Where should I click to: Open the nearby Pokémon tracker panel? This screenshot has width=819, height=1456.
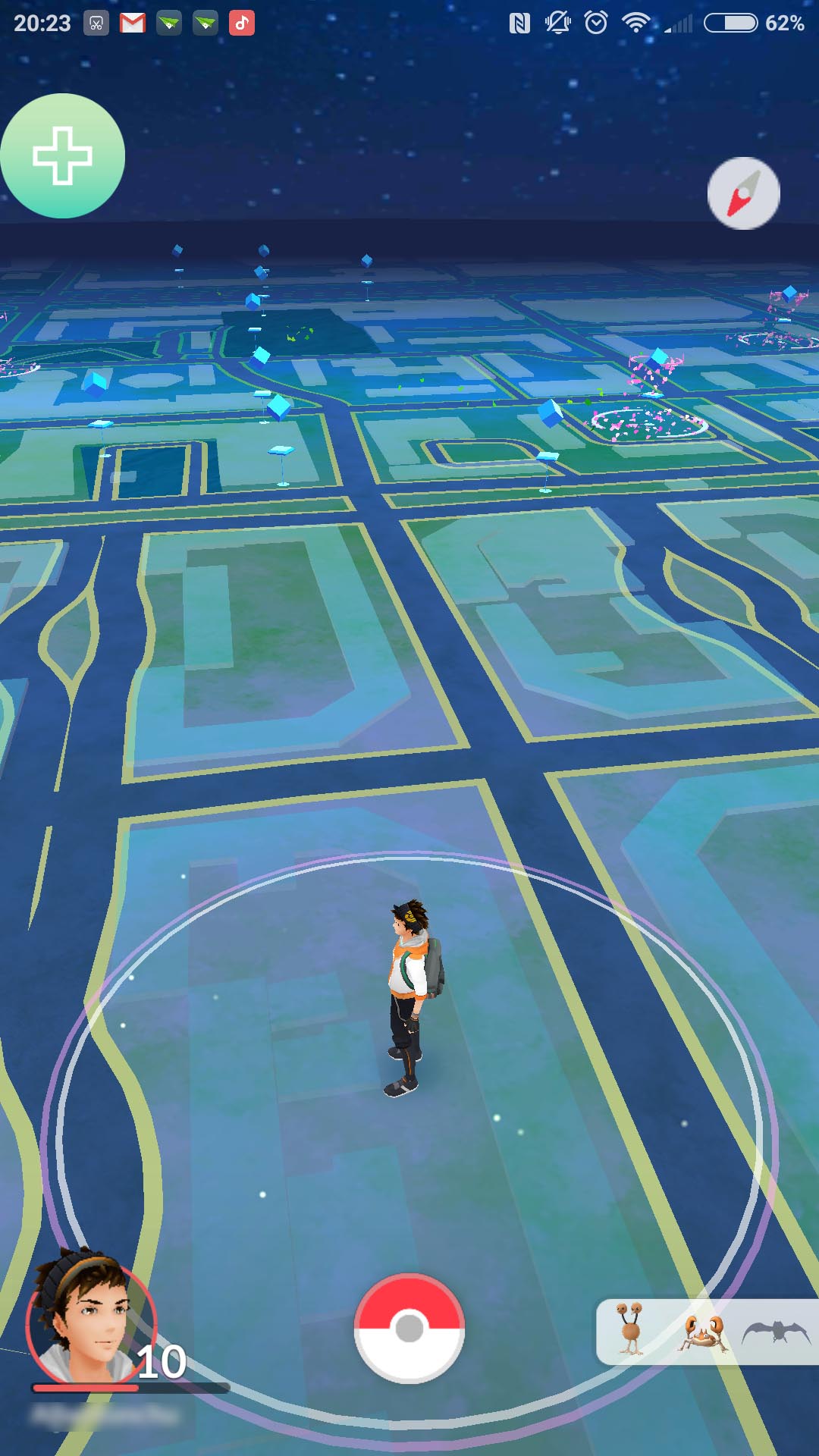[708, 1332]
